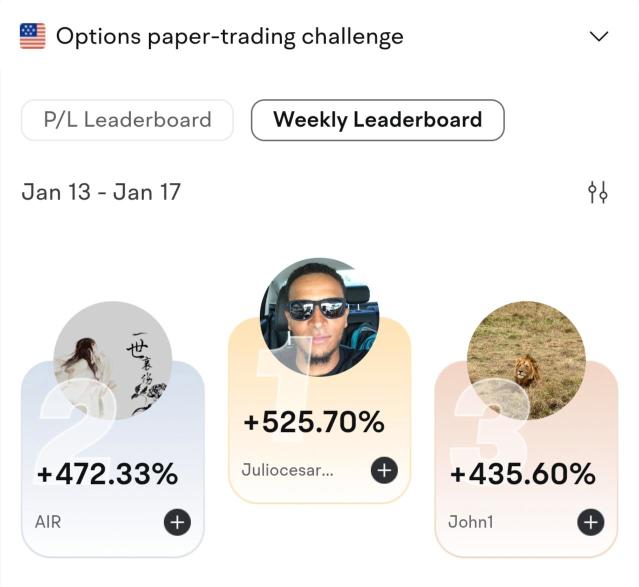Expand the Options paper-trading challenge chevron
Screen dimensions: 639x587
pyautogui.click(x=599, y=37)
